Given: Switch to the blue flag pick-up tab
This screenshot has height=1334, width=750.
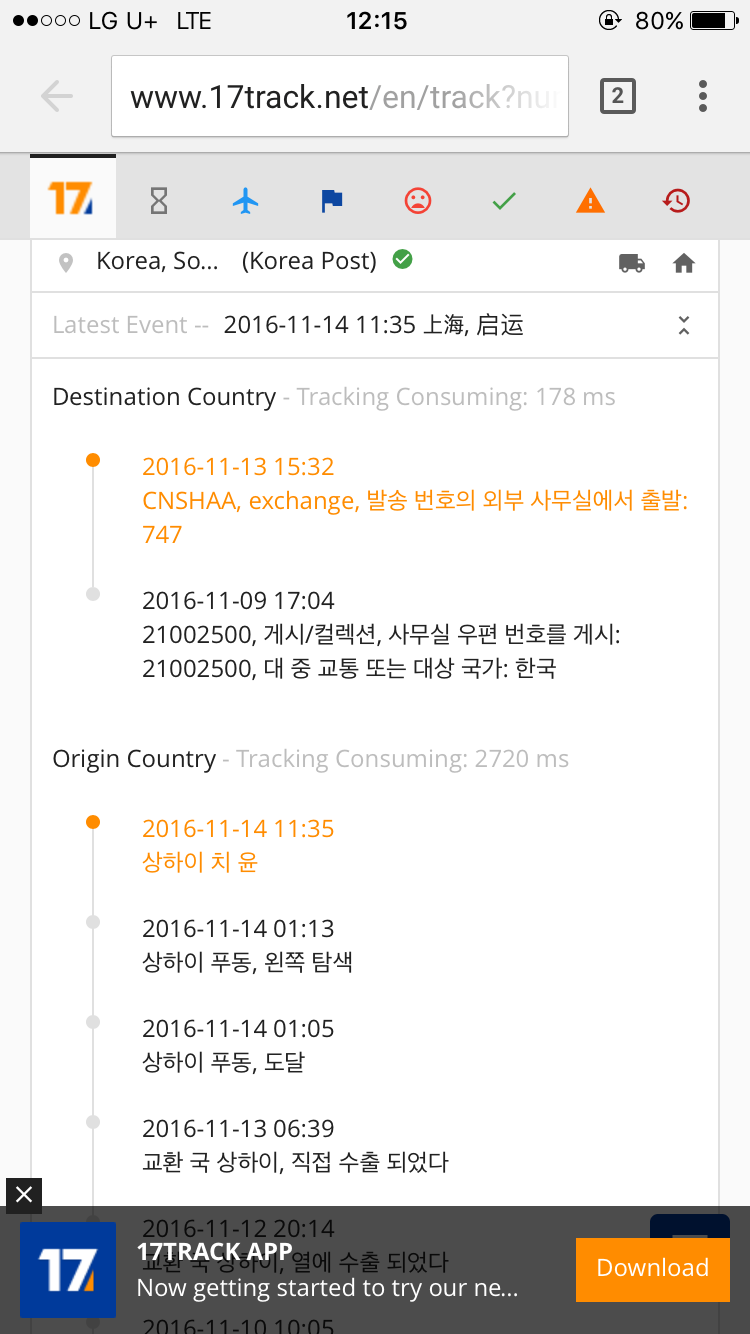Looking at the screenshot, I should (332, 201).
